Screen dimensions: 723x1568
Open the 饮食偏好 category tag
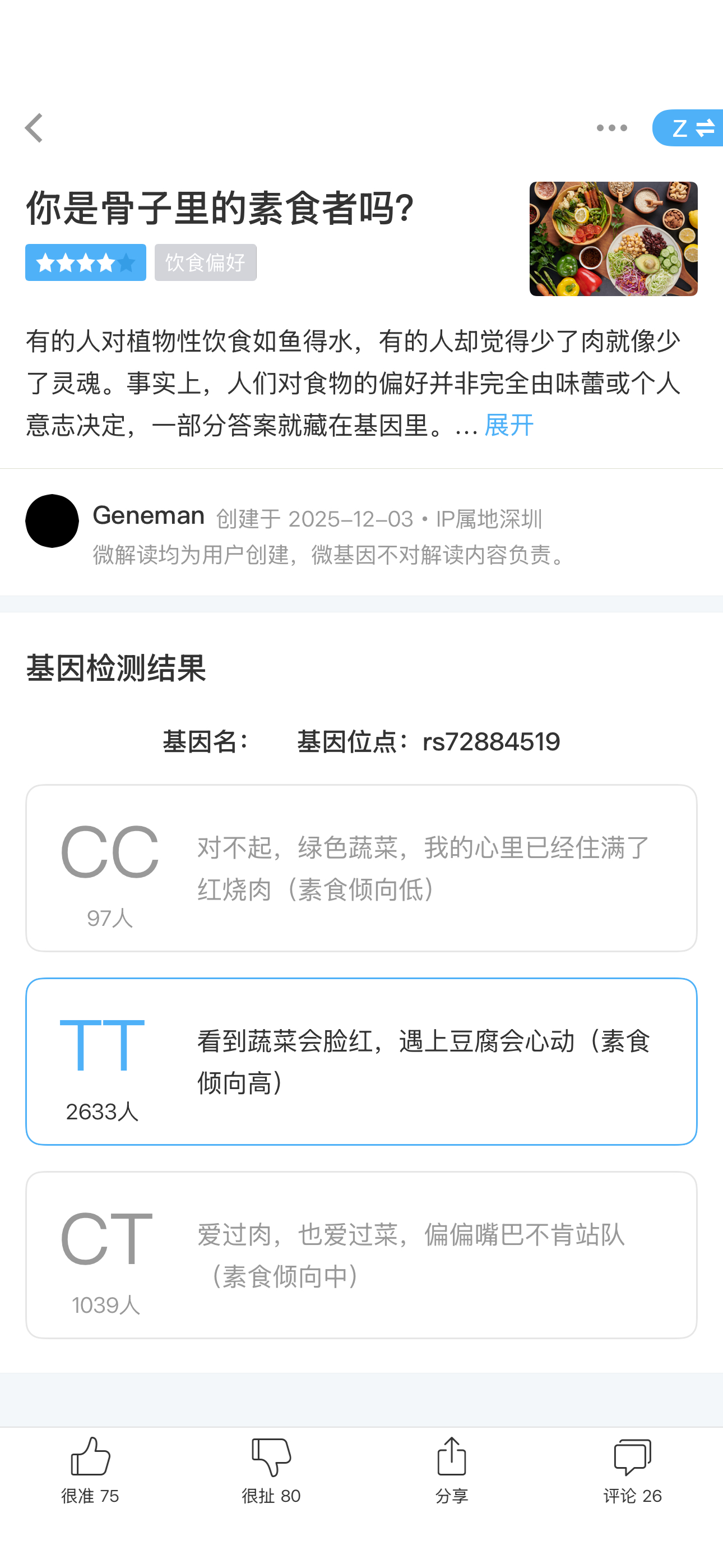(x=205, y=262)
